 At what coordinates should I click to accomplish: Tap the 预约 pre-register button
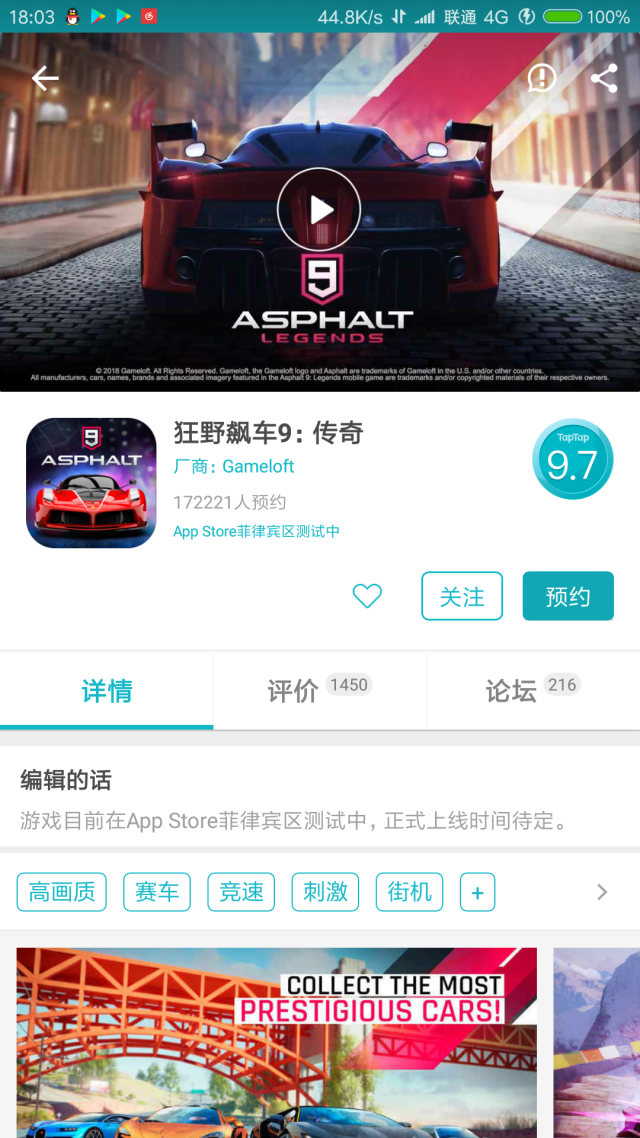point(567,596)
